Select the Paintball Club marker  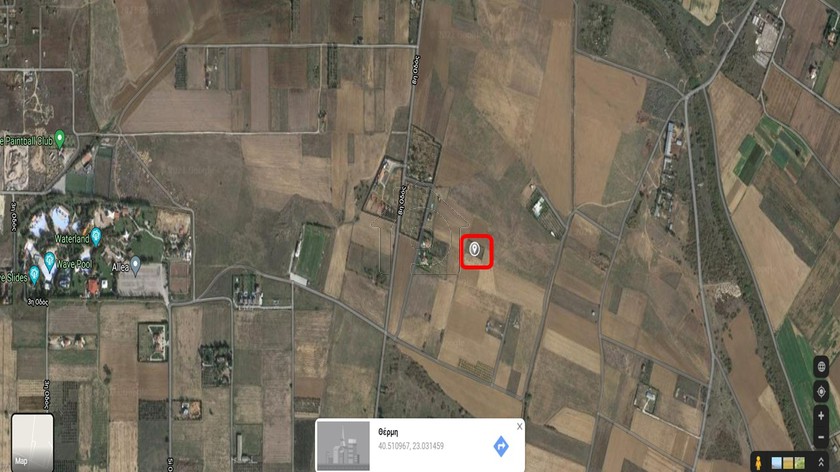[x=59, y=138]
